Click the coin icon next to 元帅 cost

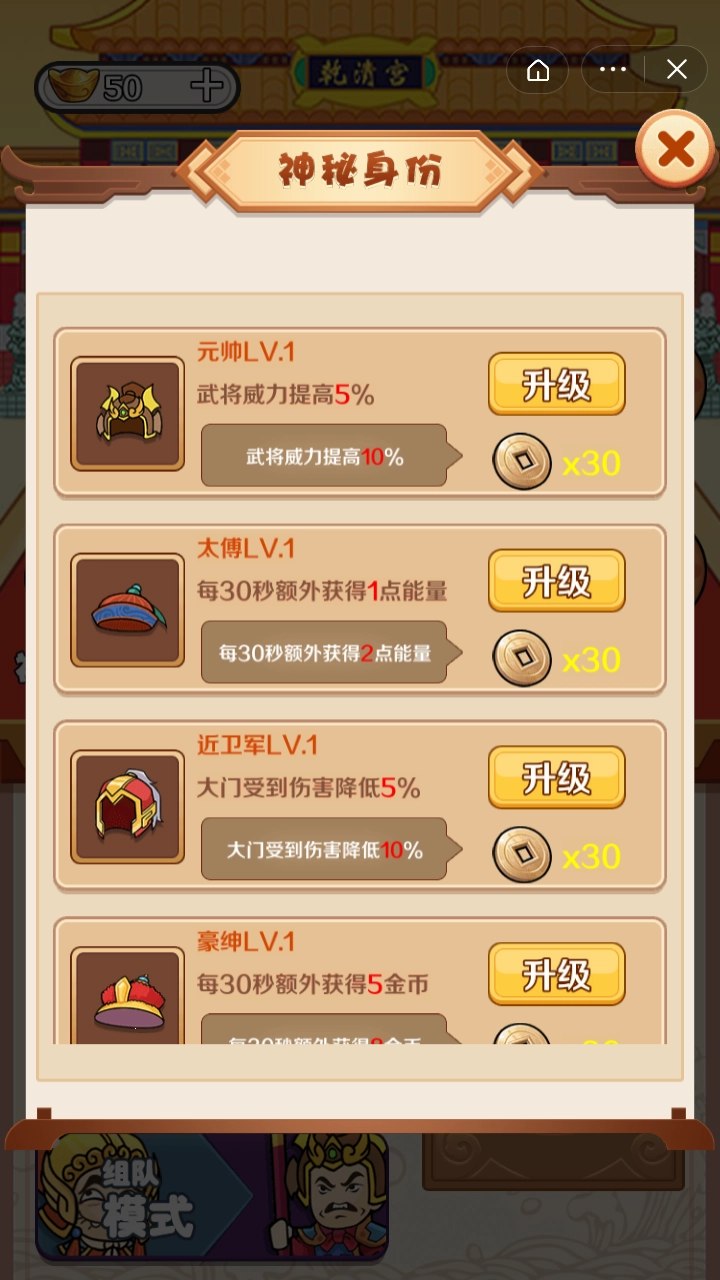click(521, 461)
